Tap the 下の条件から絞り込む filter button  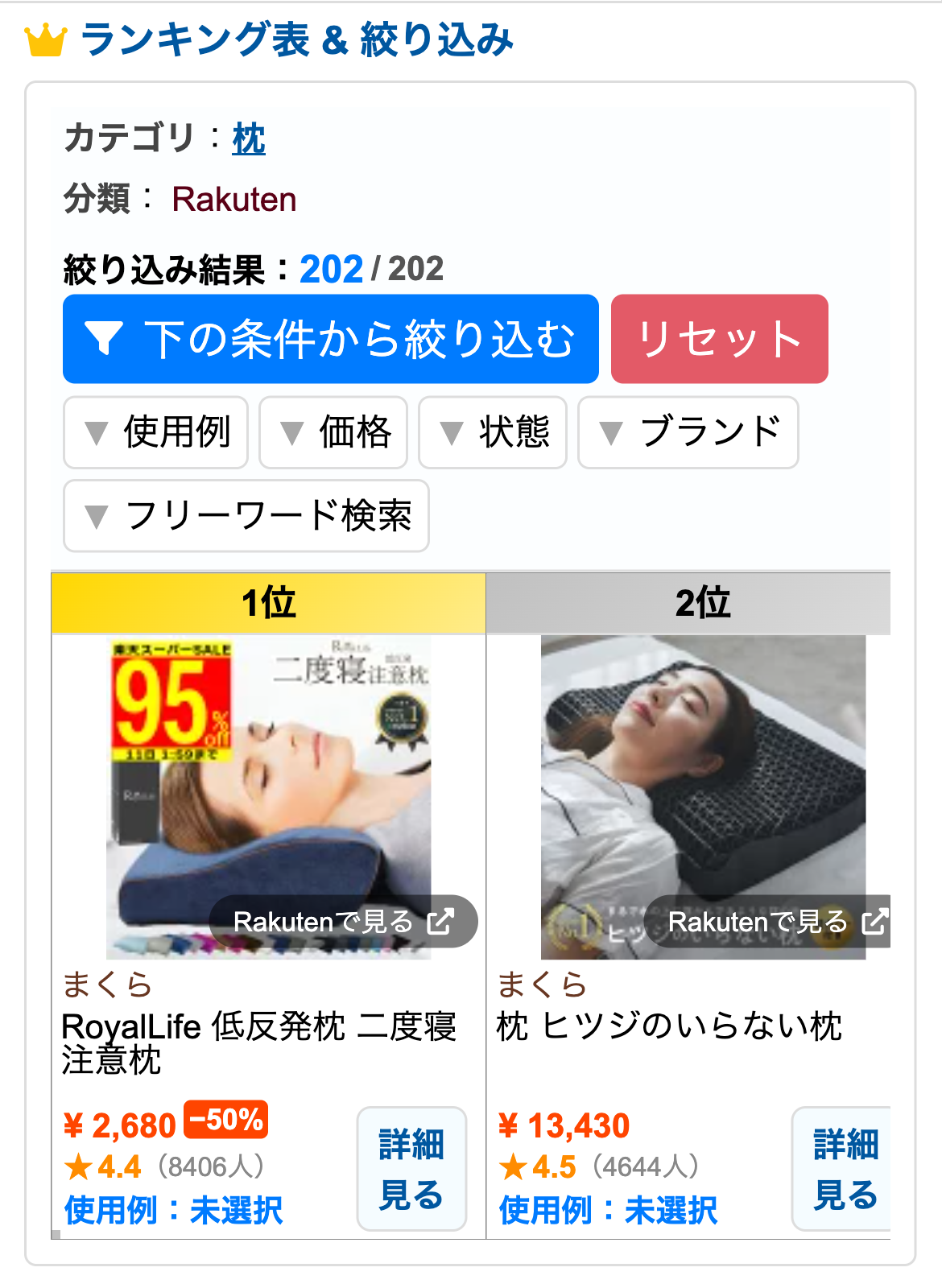click(x=331, y=339)
